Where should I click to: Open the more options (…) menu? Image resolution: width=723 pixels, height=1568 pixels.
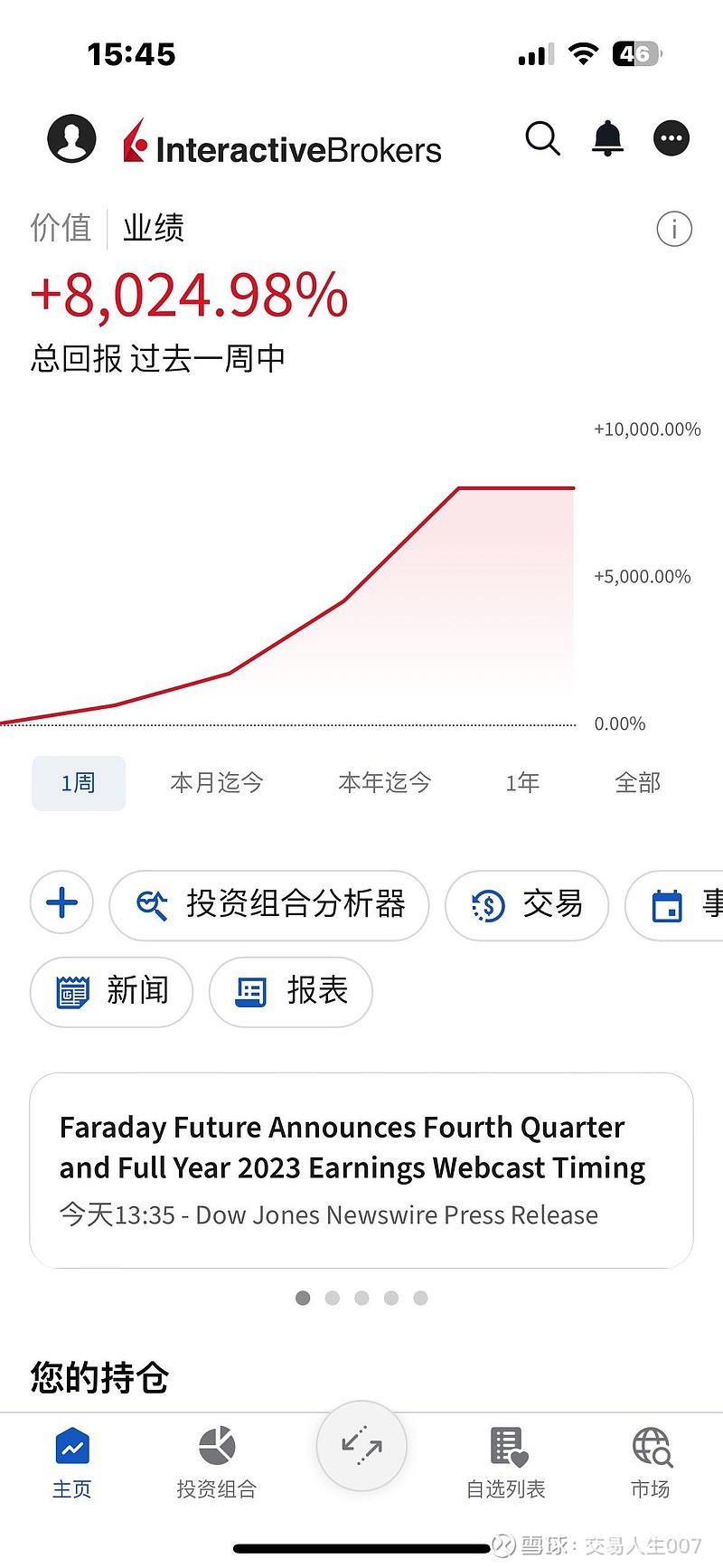pyautogui.click(x=671, y=138)
